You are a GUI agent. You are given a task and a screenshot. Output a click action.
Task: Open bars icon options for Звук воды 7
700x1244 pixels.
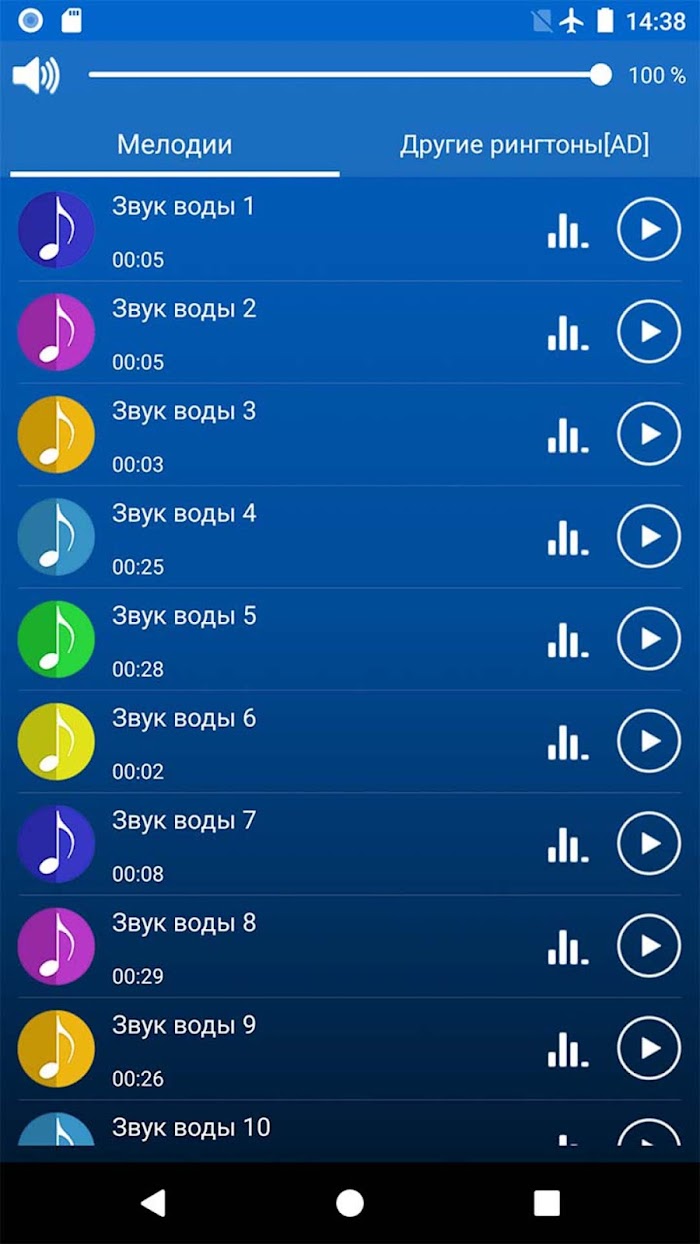(x=568, y=844)
